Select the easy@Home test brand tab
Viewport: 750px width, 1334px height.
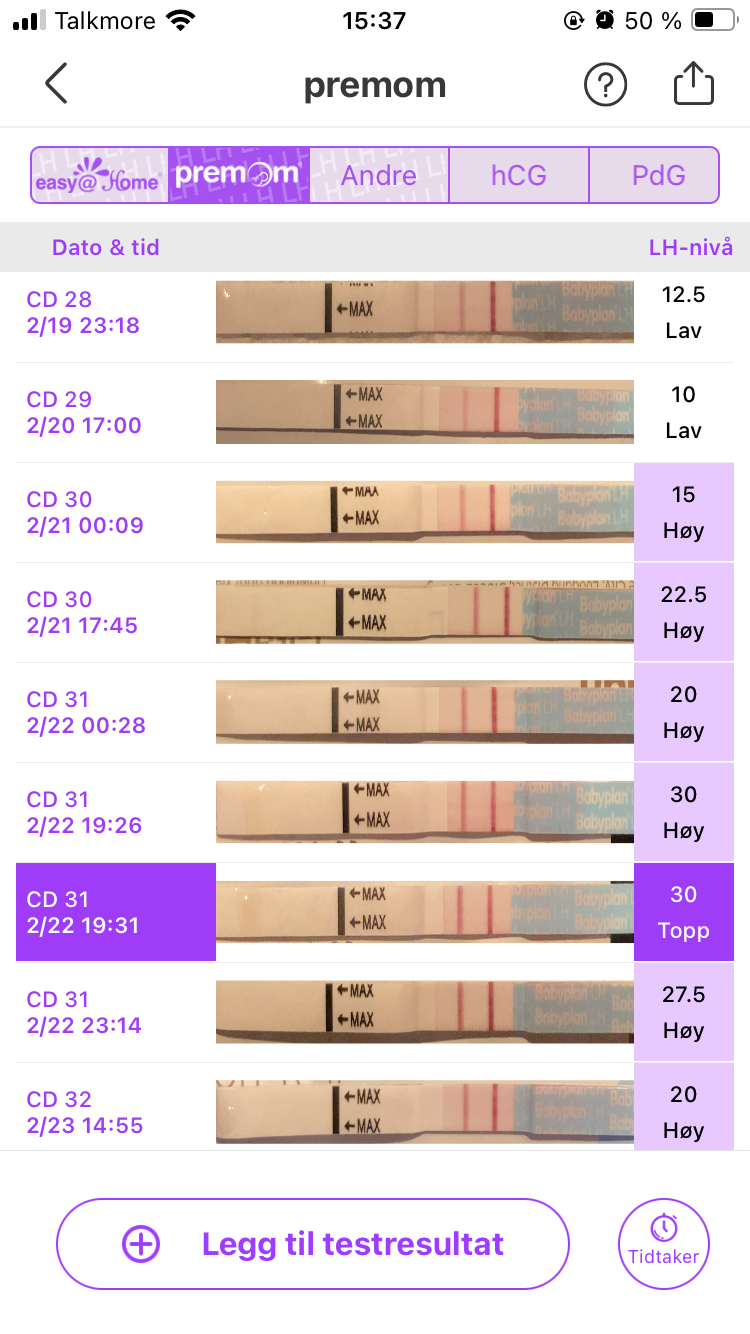99,176
